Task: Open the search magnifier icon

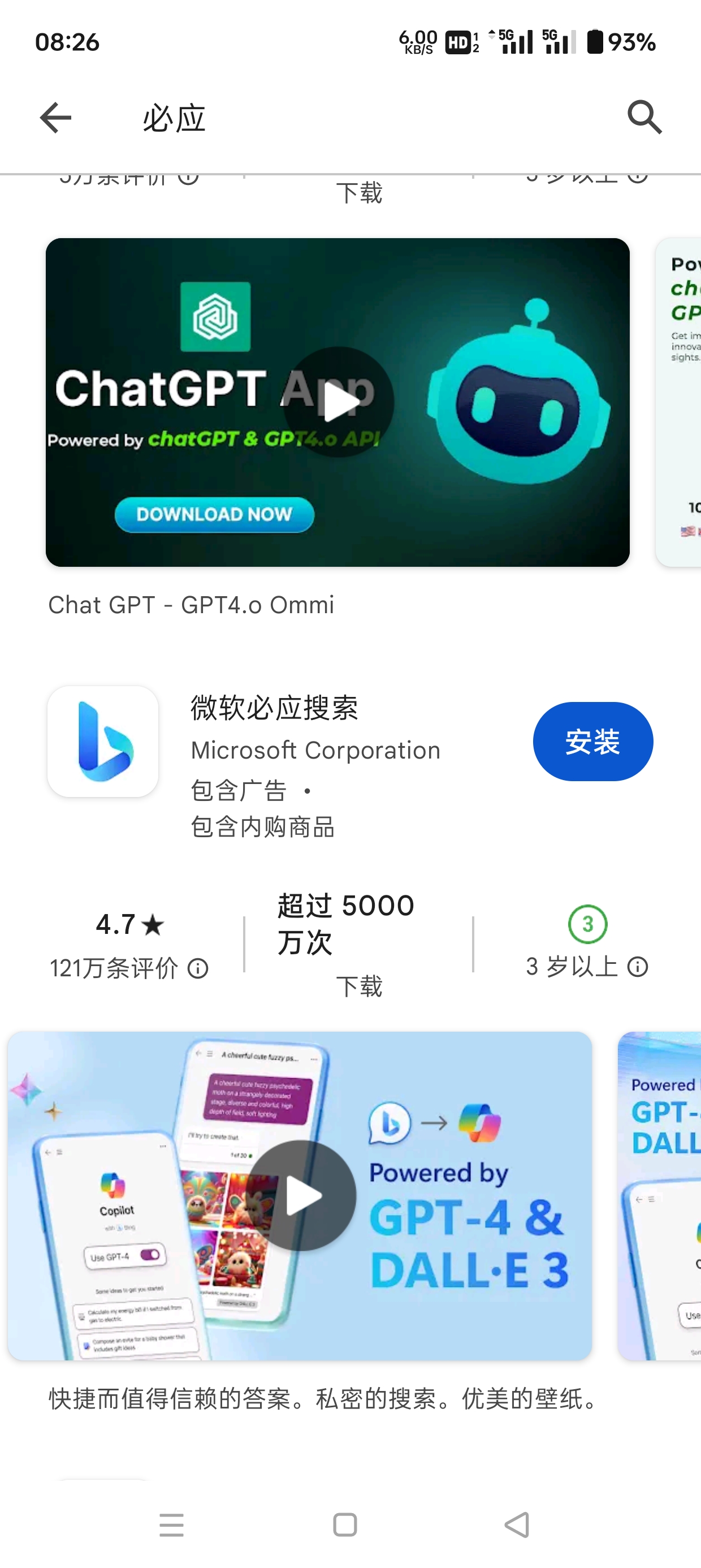Action: pyautogui.click(x=644, y=117)
